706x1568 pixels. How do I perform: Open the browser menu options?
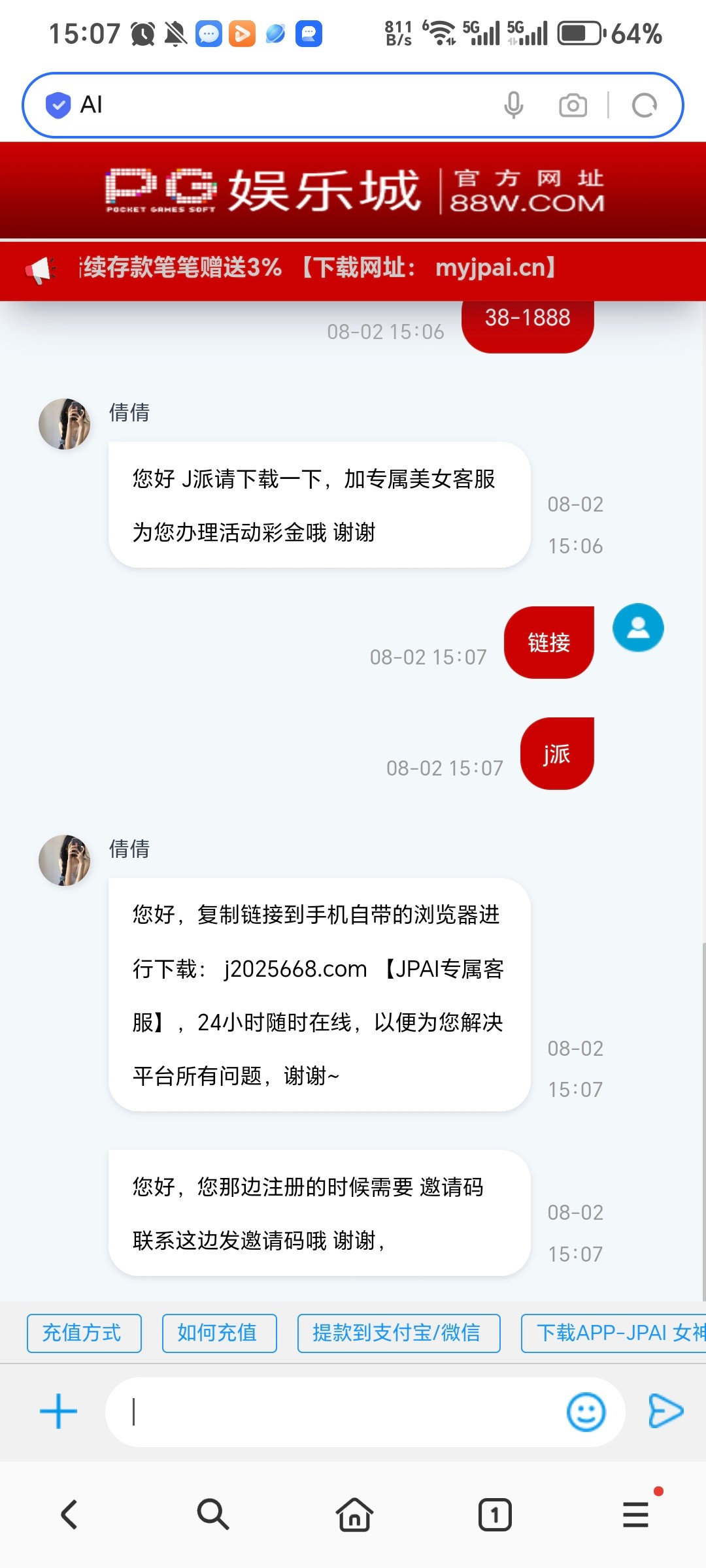click(x=635, y=1516)
